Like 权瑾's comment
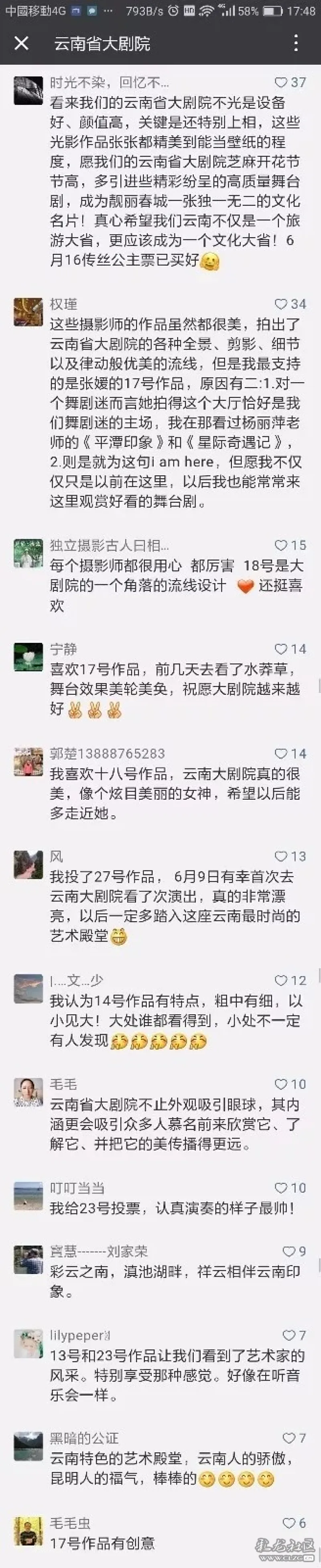The width and height of the screenshot is (321, 1568). tap(281, 304)
